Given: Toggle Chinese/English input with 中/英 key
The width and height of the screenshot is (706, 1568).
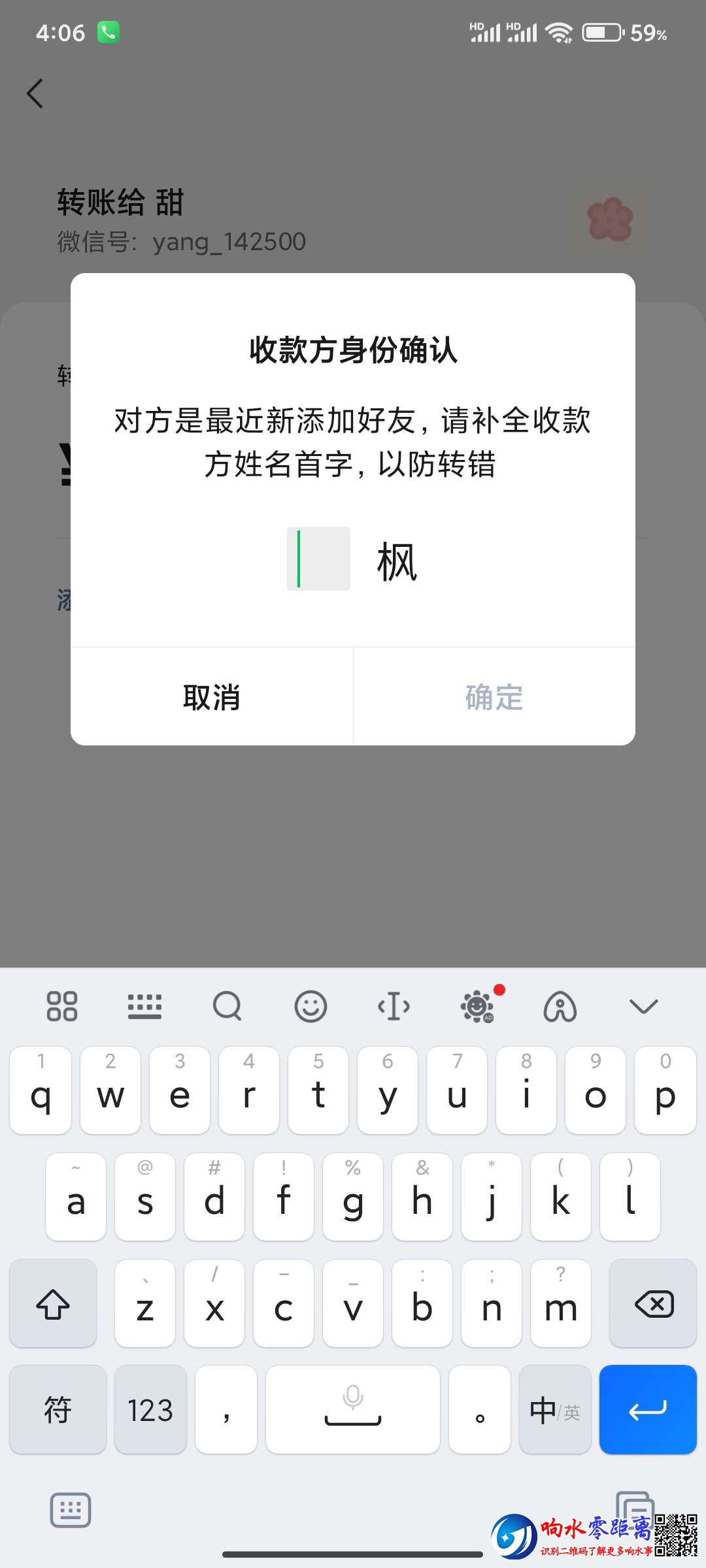Looking at the screenshot, I should click(555, 1410).
